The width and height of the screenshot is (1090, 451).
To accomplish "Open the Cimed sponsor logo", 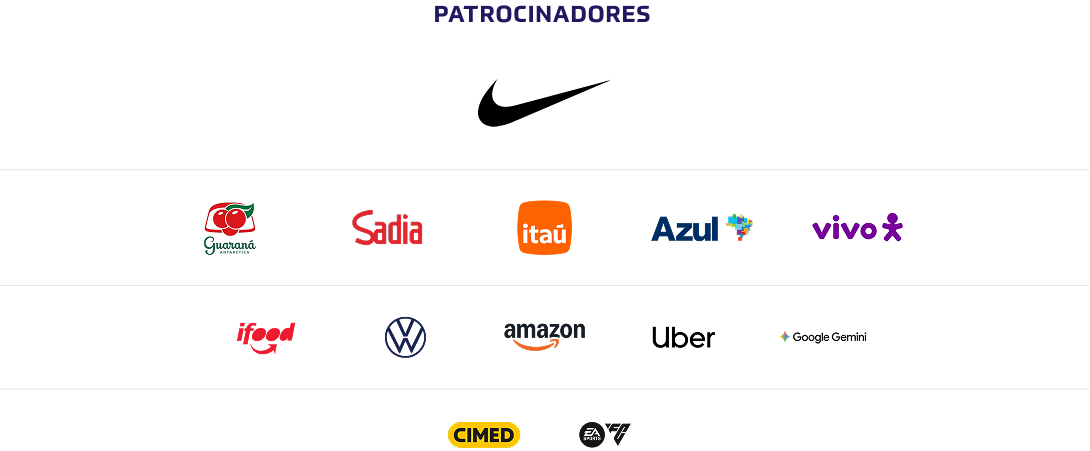I will point(484,435).
